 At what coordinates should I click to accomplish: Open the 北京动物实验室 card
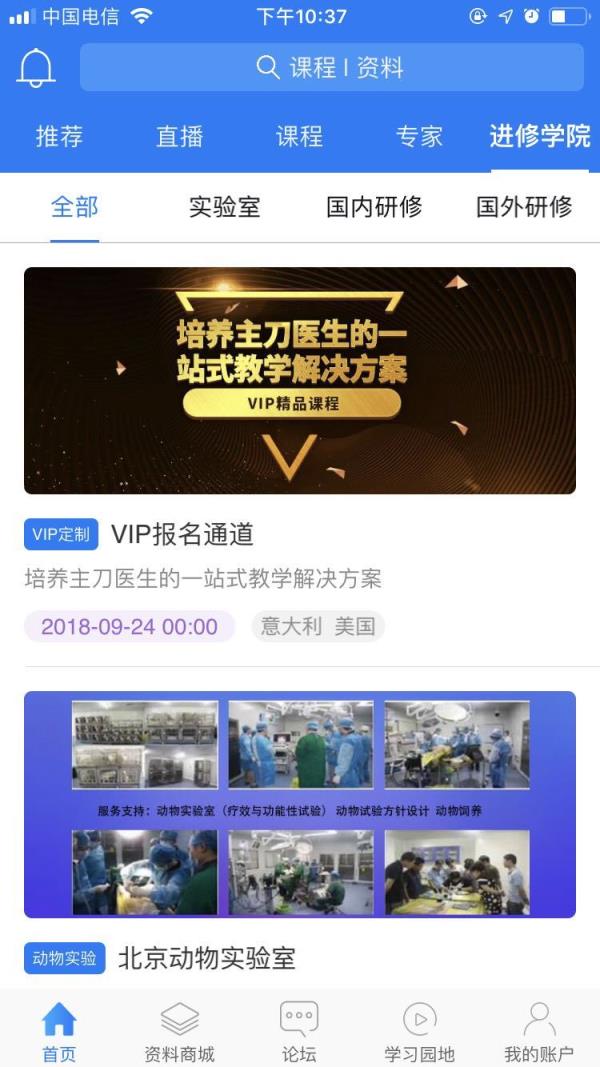click(300, 804)
